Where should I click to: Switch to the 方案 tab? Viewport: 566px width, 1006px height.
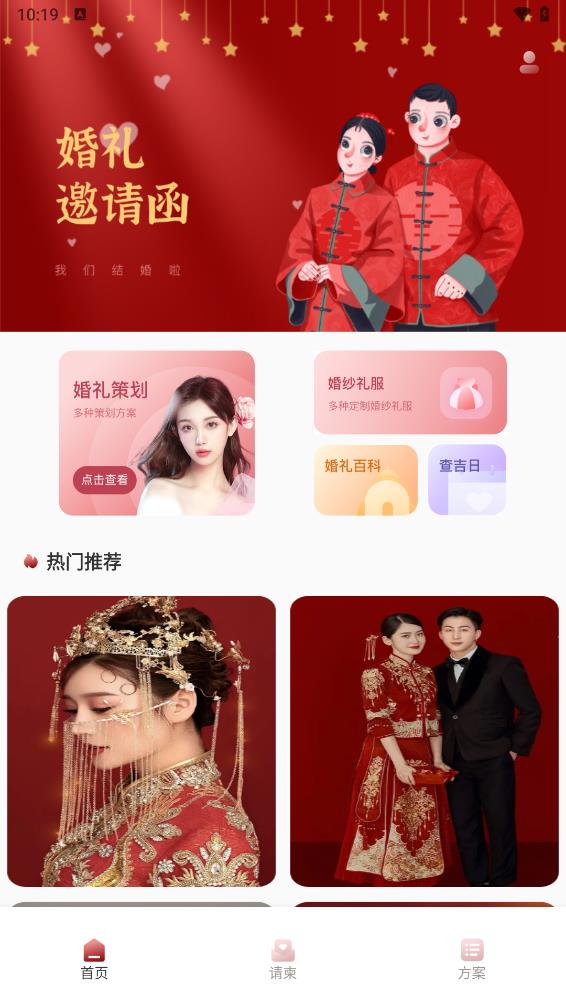tap(472, 959)
